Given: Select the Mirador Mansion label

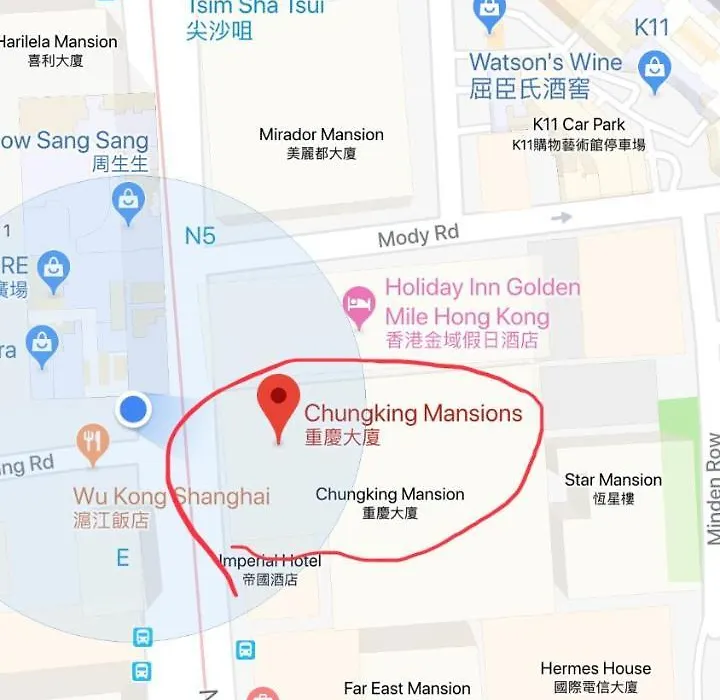Looking at the screenshot, I should coord(321,143).
